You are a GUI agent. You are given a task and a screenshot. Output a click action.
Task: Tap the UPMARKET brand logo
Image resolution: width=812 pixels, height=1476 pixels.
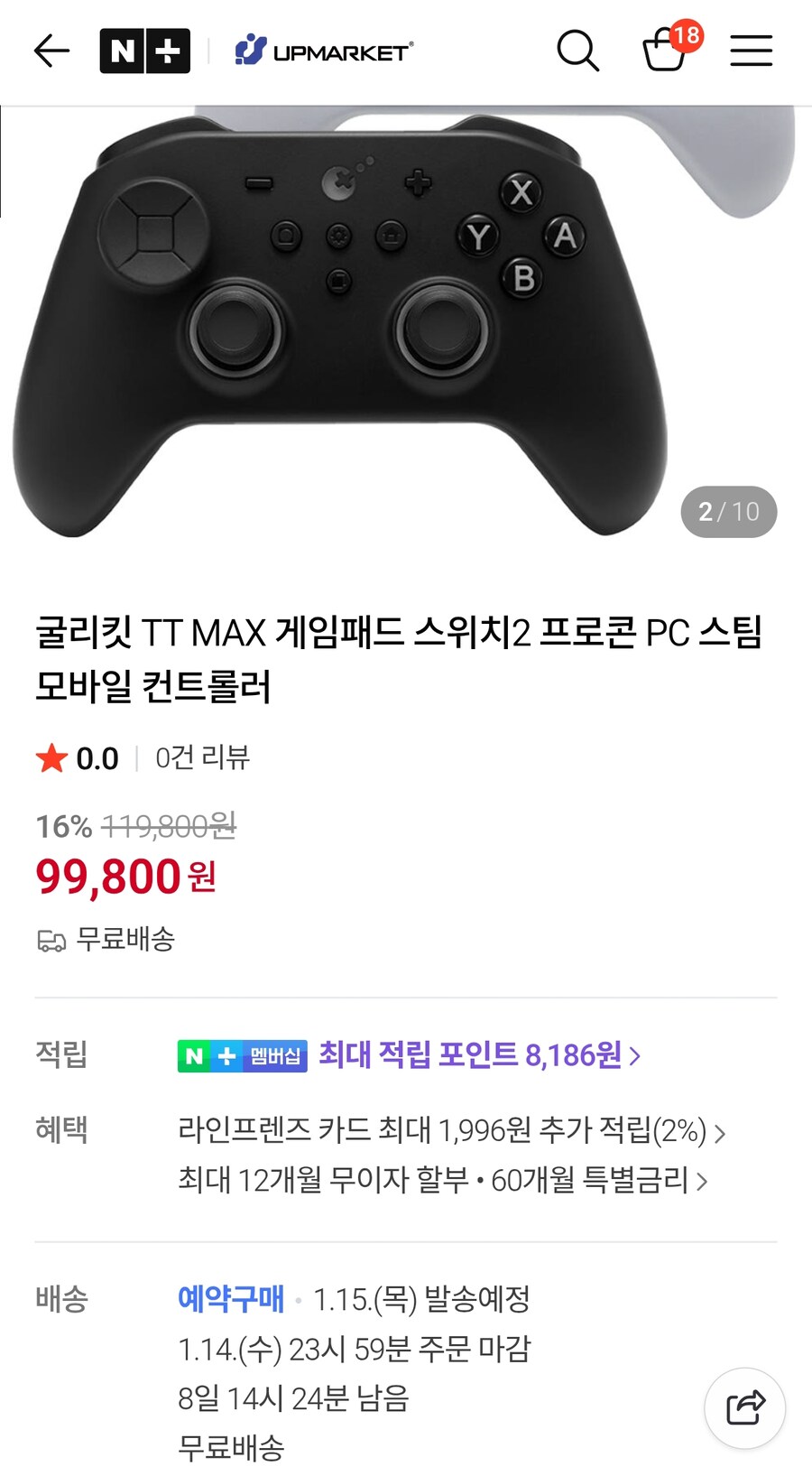(321, 51)
